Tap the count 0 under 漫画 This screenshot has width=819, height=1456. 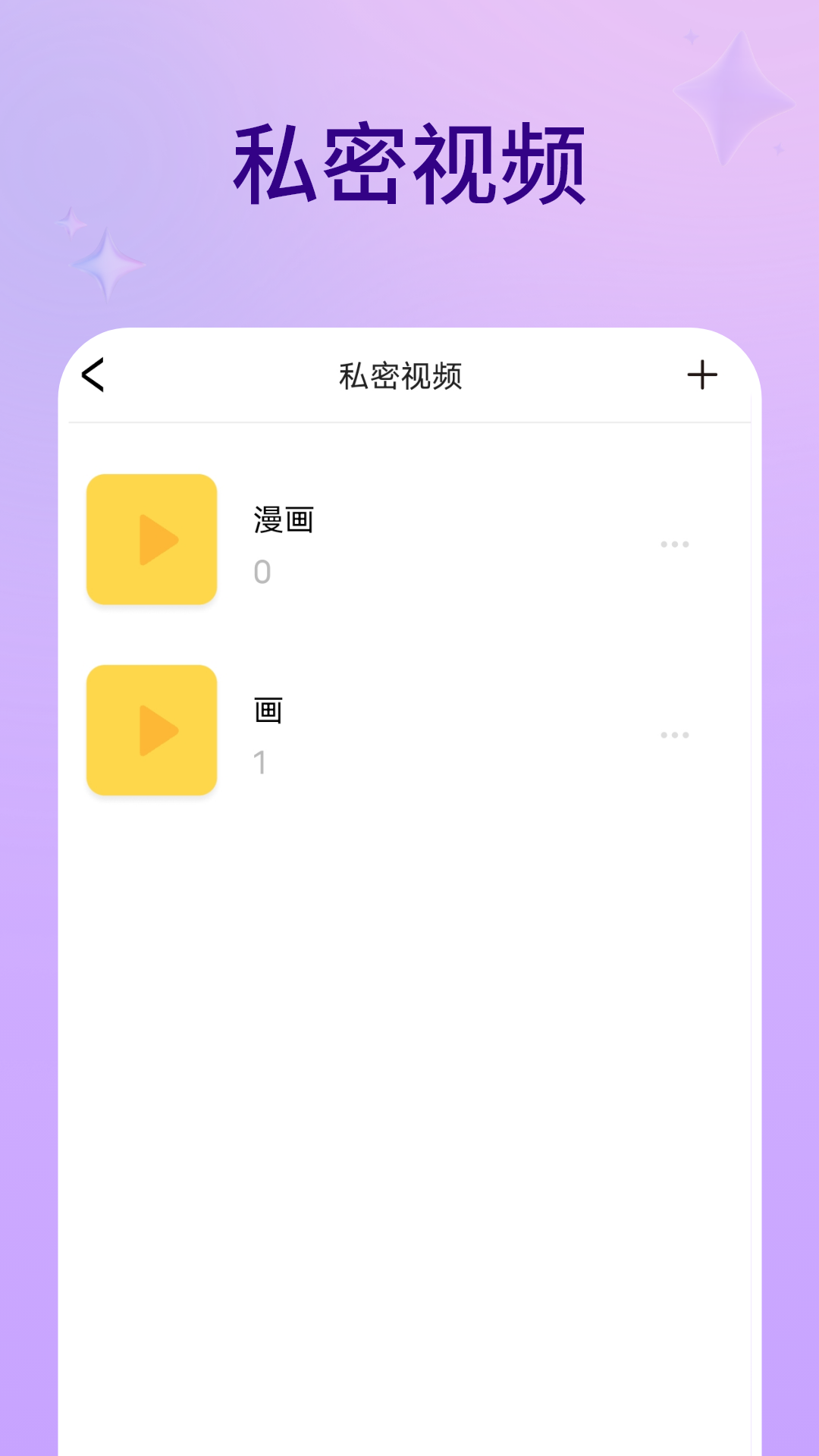(262, 574)
